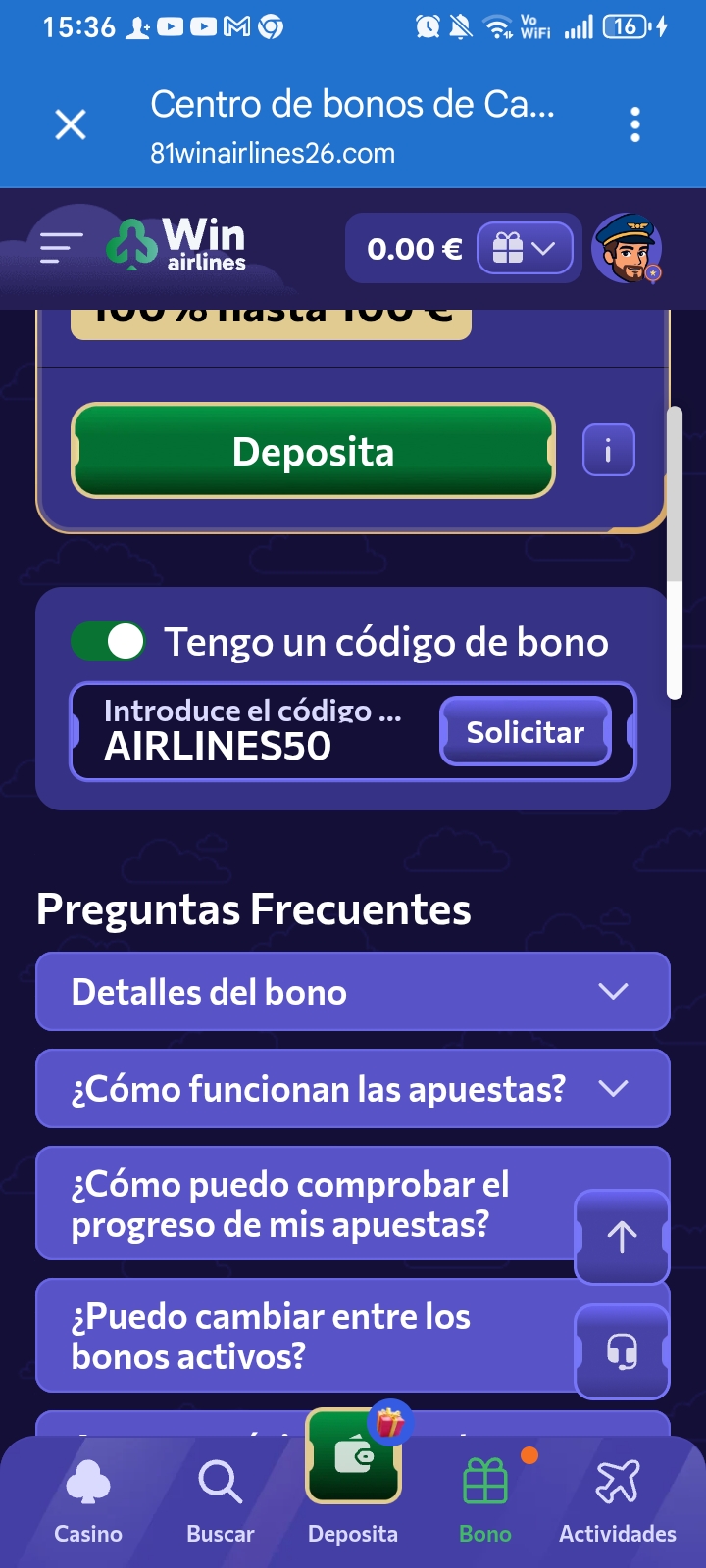Open the pilot profile avatar
The width and height of the screenshot is (706, 1568).
(x=628, y=248)
